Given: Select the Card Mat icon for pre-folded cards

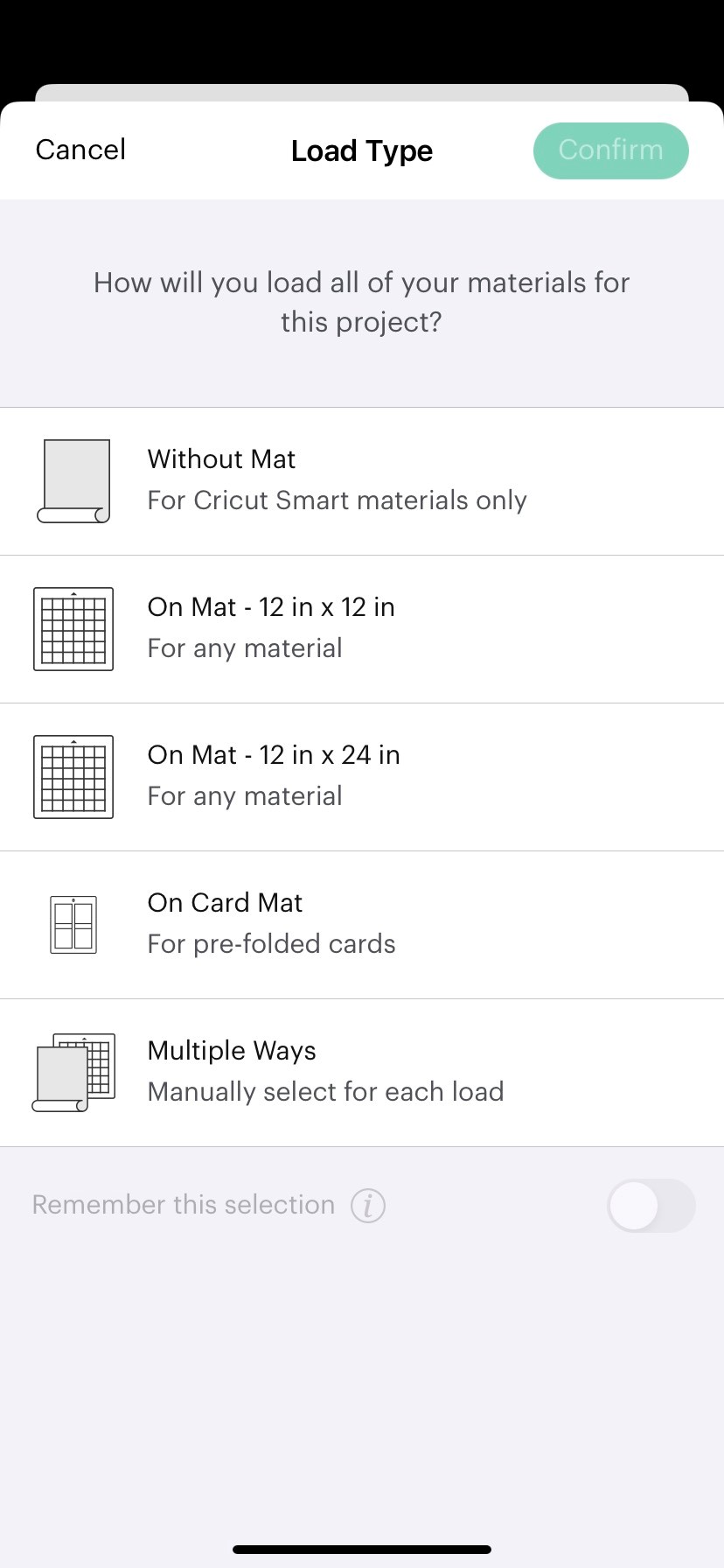Looking at the screenshot, I should click(x=73, y=923).
